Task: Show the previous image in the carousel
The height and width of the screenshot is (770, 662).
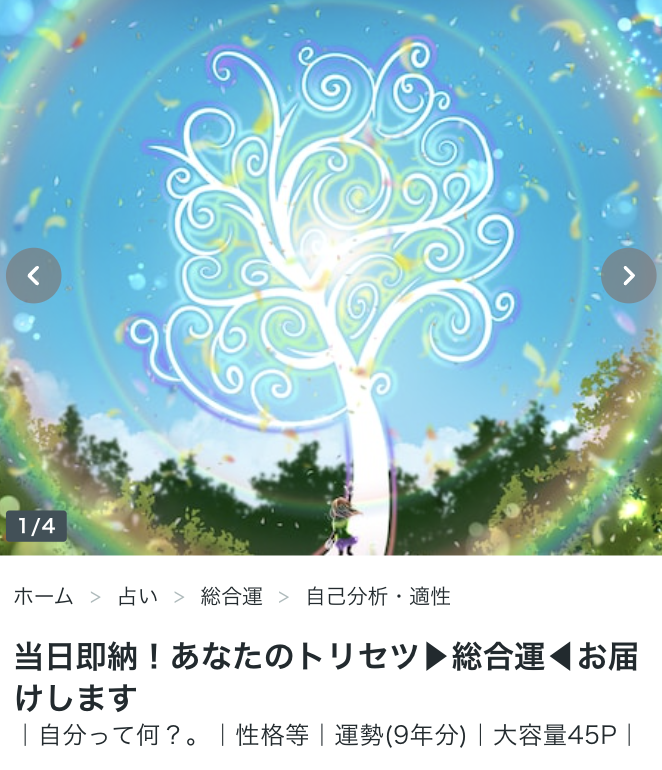Action: pos(33,275)
